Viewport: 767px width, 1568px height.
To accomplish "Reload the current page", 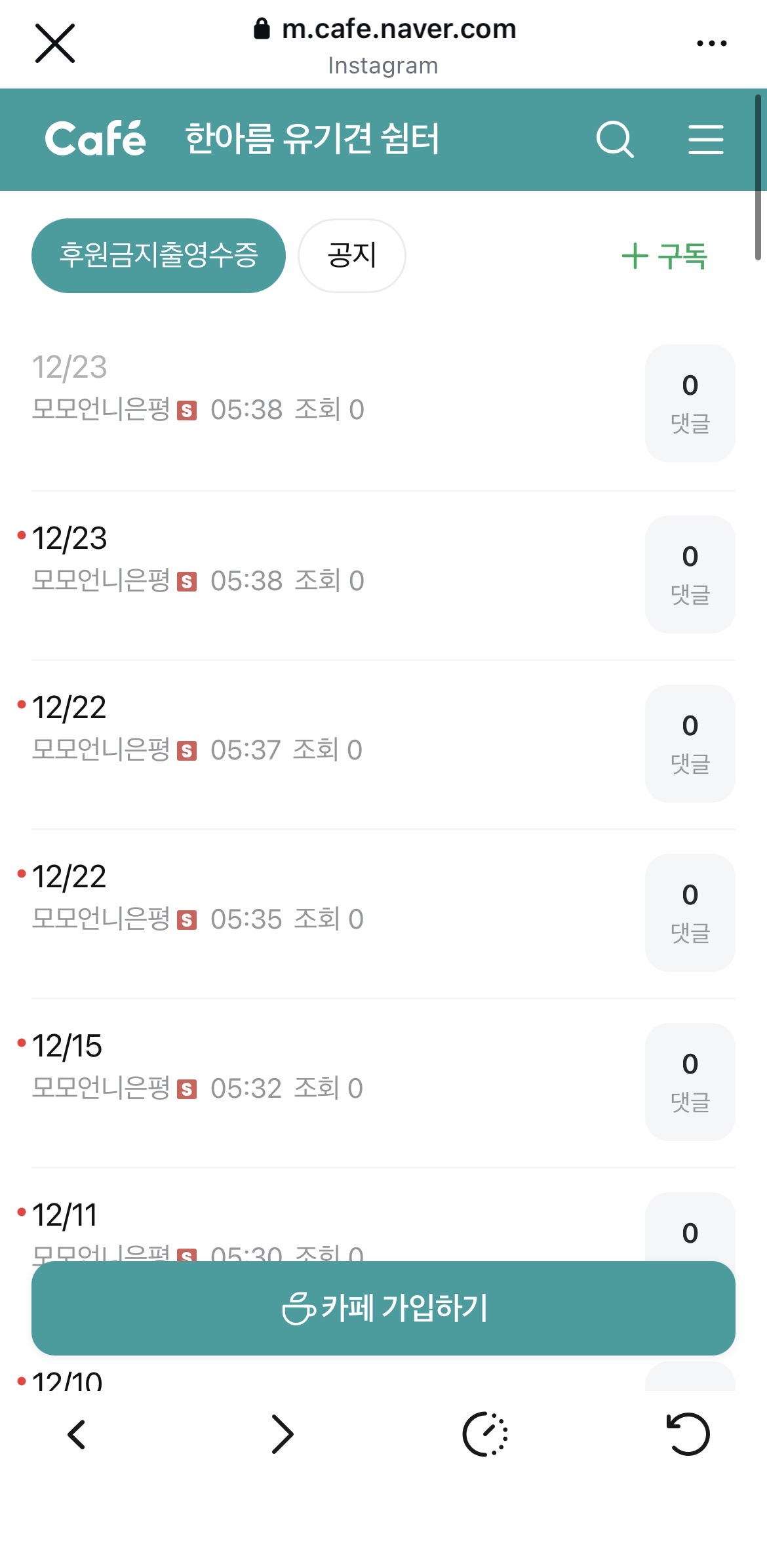I will coord(688,1434).
